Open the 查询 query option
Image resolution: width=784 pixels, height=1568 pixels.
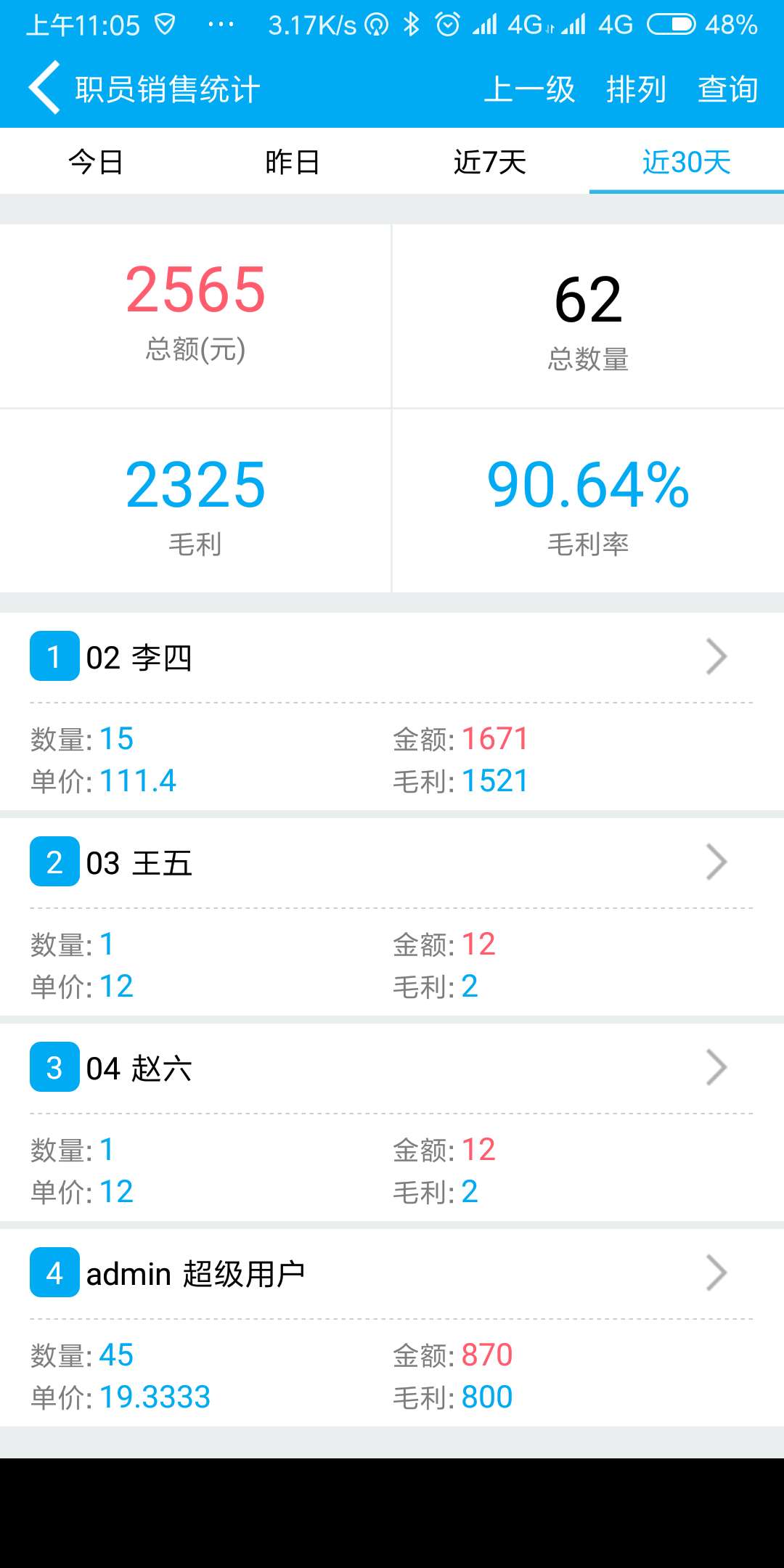(727, 89)
